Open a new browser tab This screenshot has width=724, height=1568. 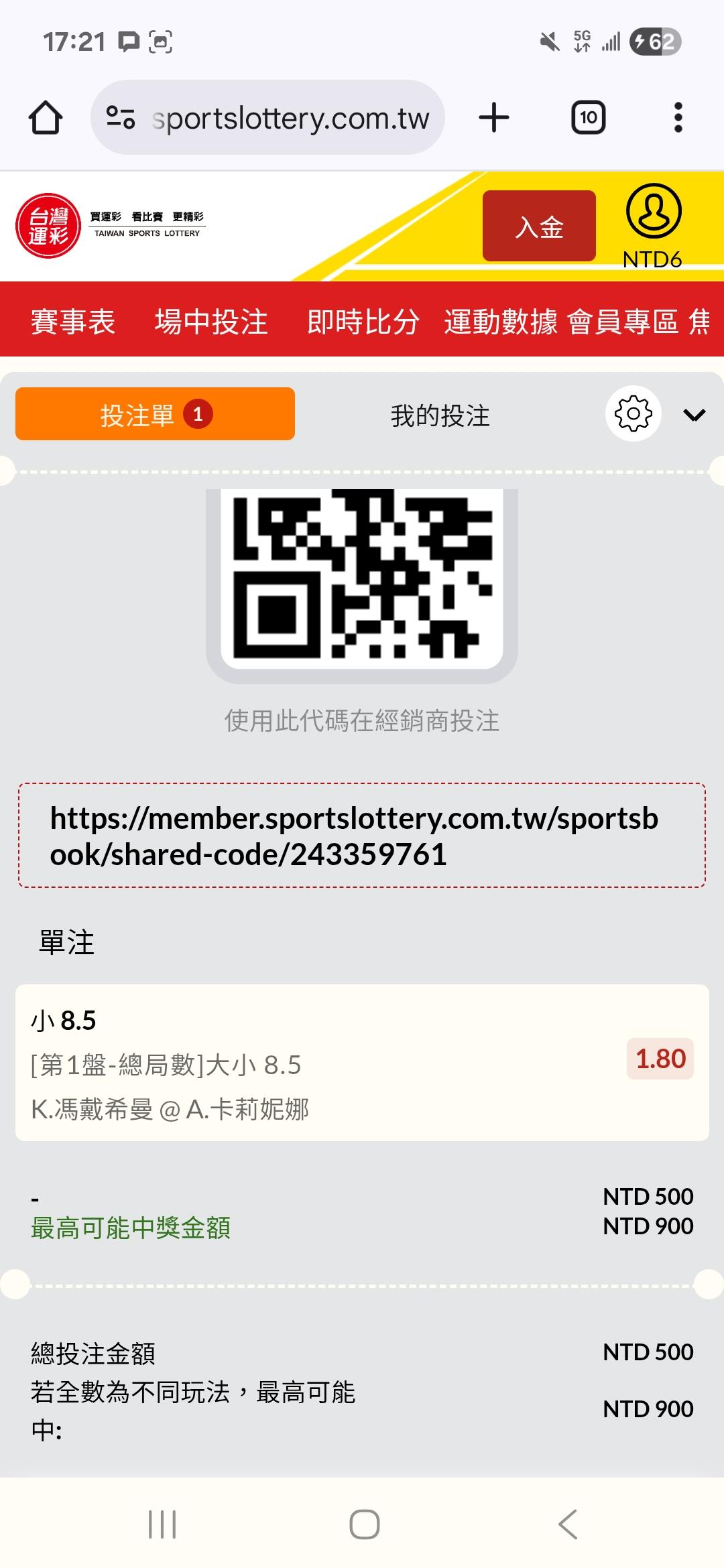(494, 118)
